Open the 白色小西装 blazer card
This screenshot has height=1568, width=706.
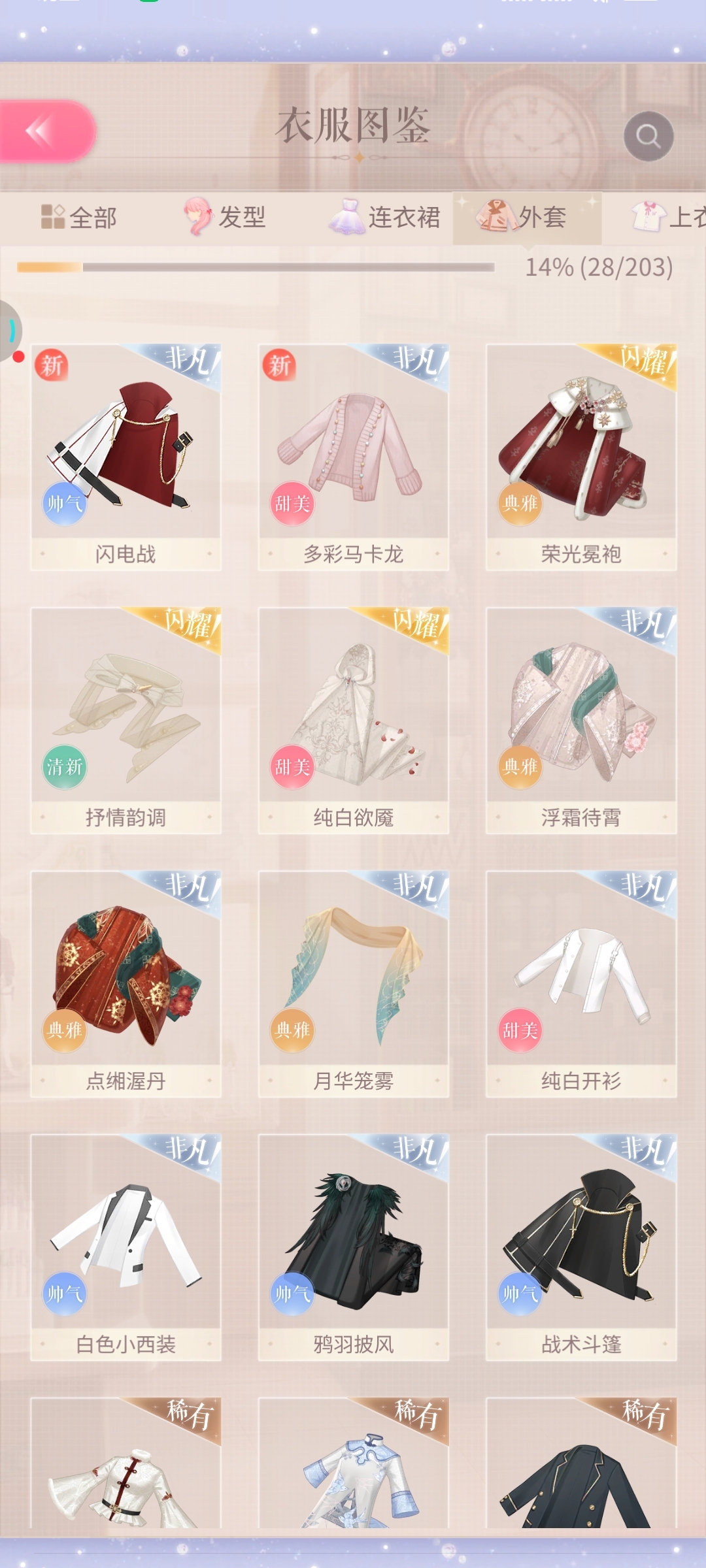tap(126, 1247)
